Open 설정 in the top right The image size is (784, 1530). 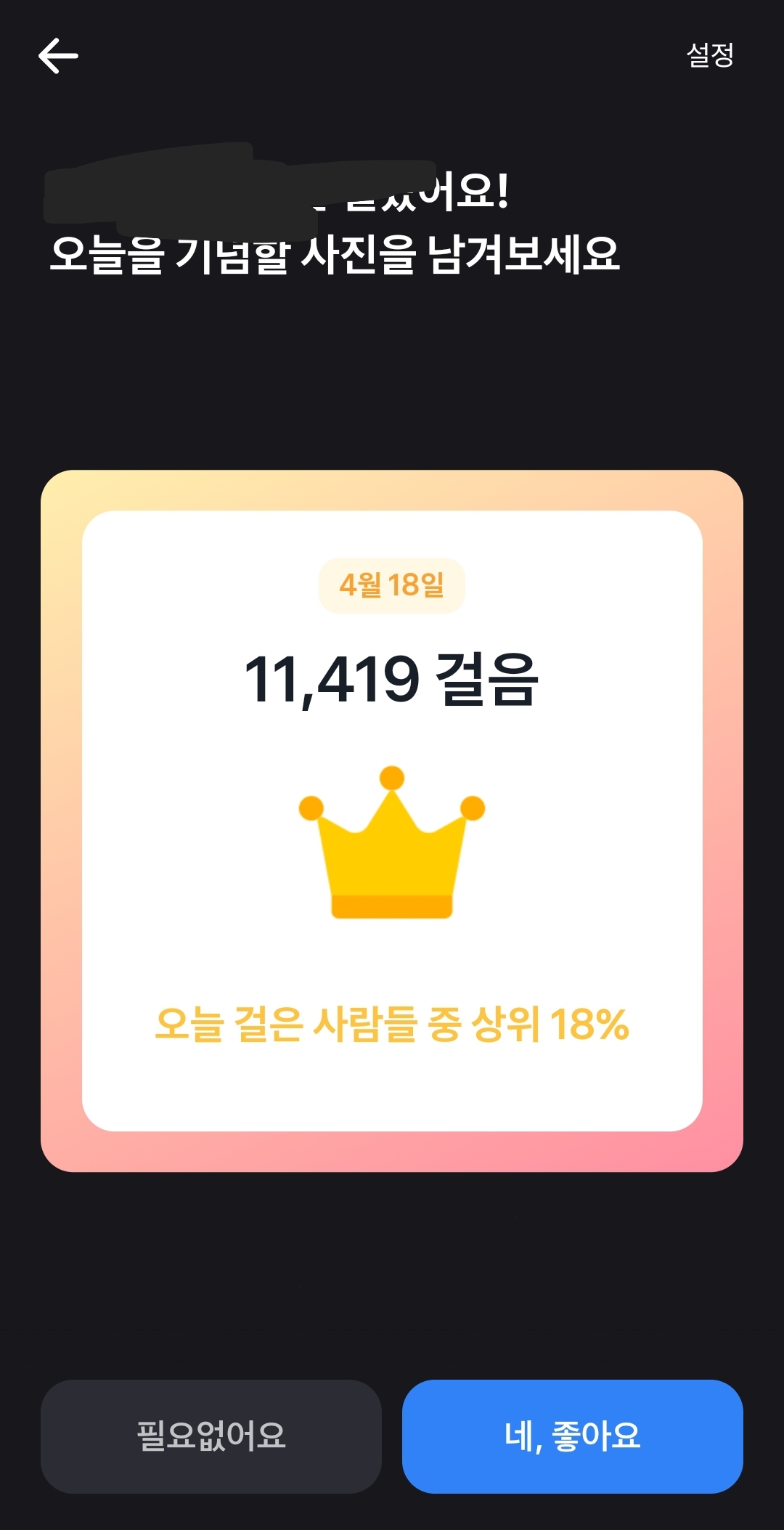tap(709, 54)
